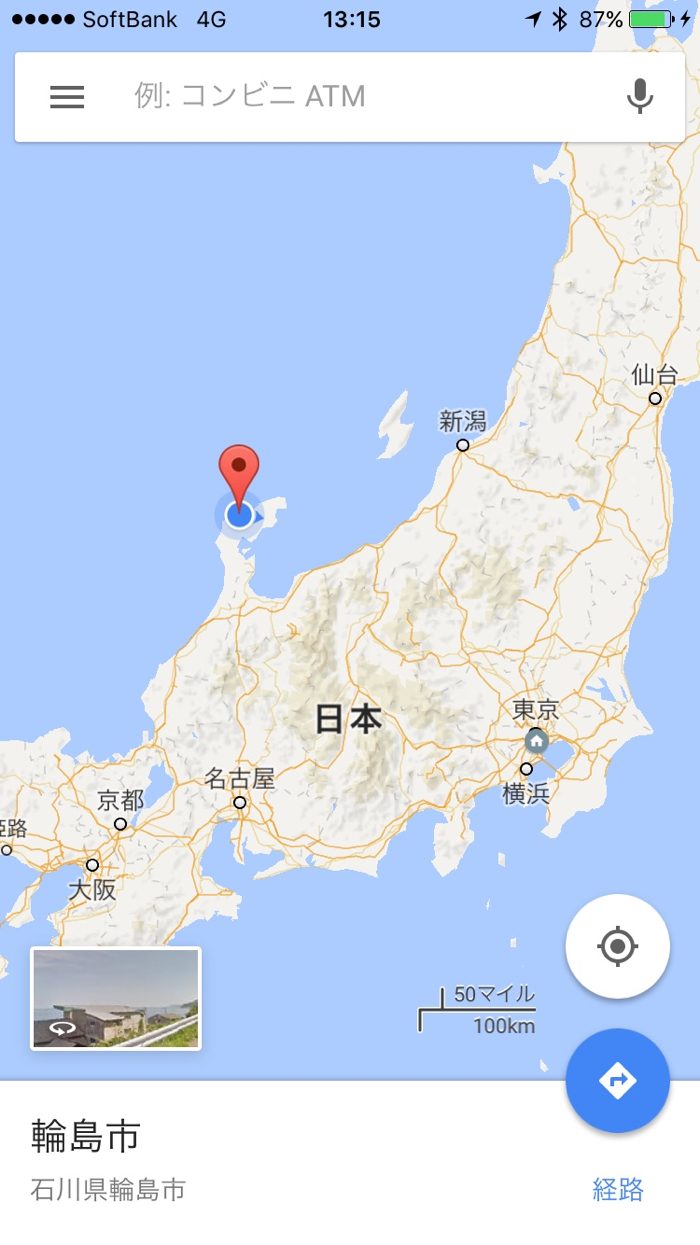Open the Street View thumbnail
The height and width of the screenshot is (1245, 700).
116,998
